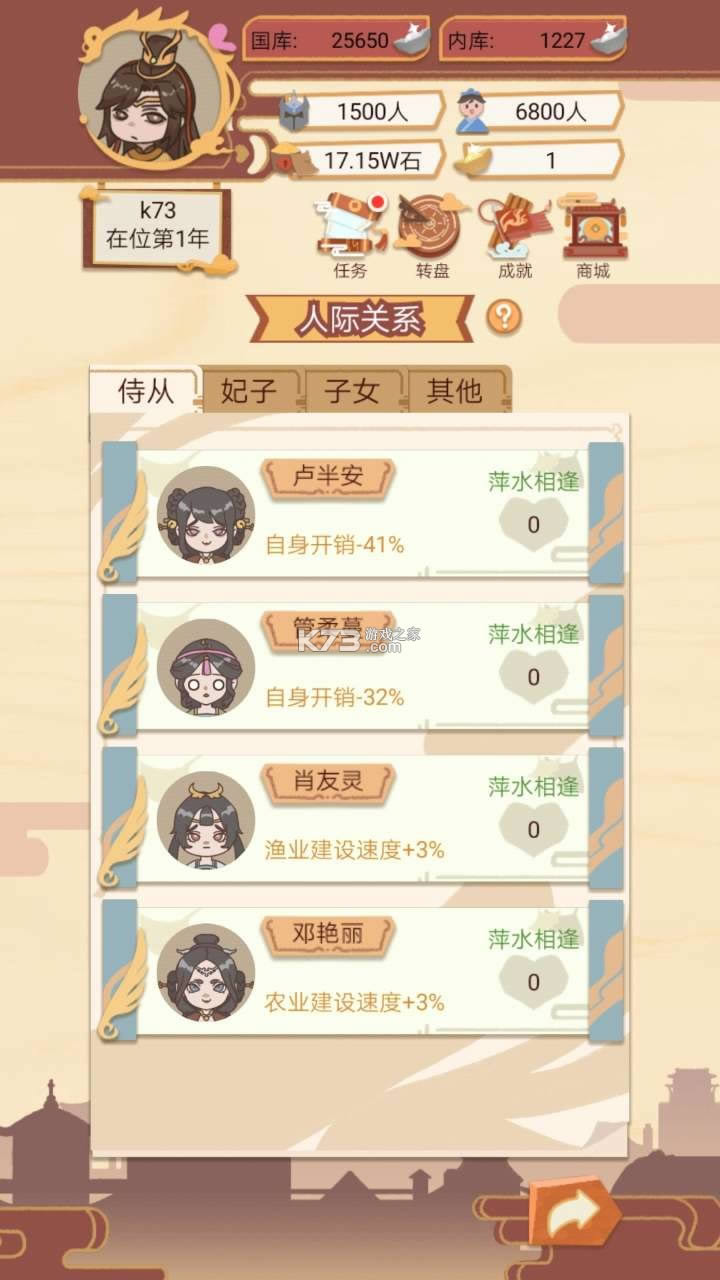Open attendant 卢半安's card

pos(360,513)
